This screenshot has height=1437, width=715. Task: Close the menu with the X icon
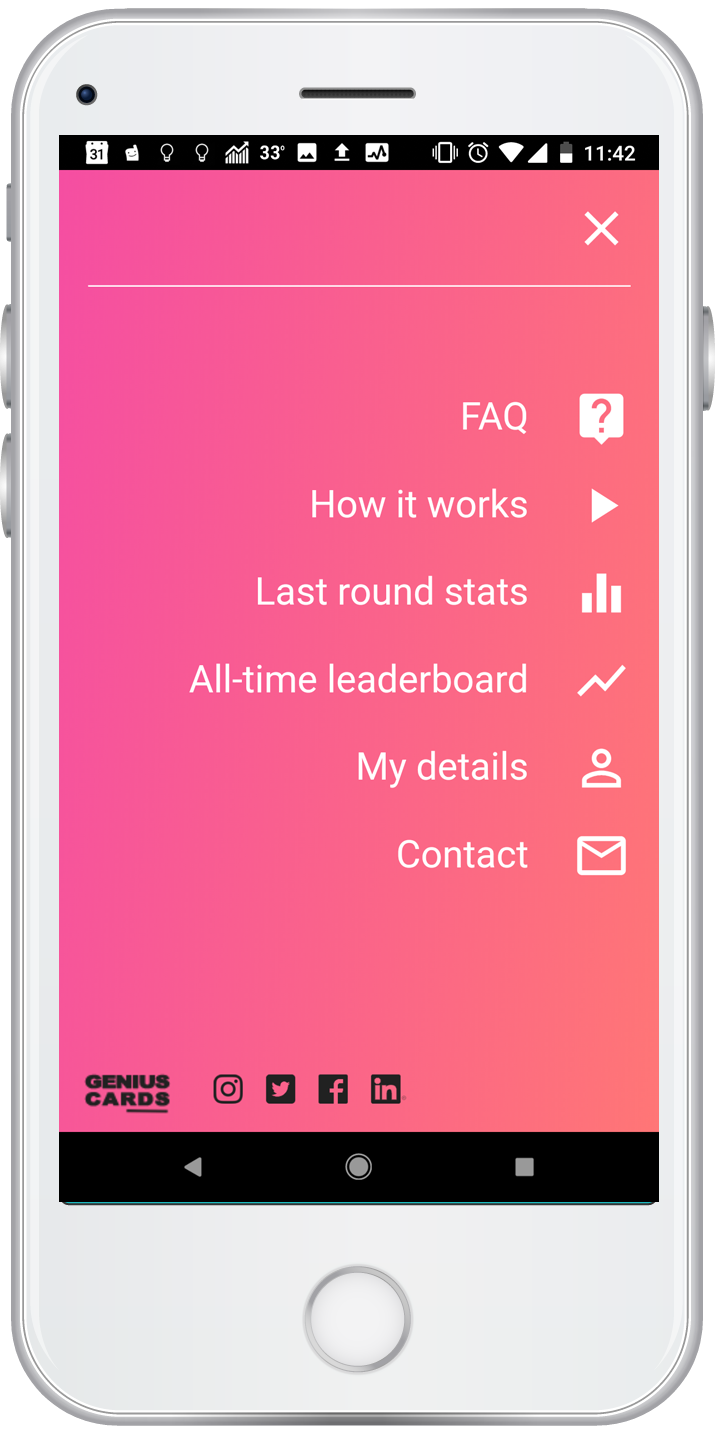point(601,229)
